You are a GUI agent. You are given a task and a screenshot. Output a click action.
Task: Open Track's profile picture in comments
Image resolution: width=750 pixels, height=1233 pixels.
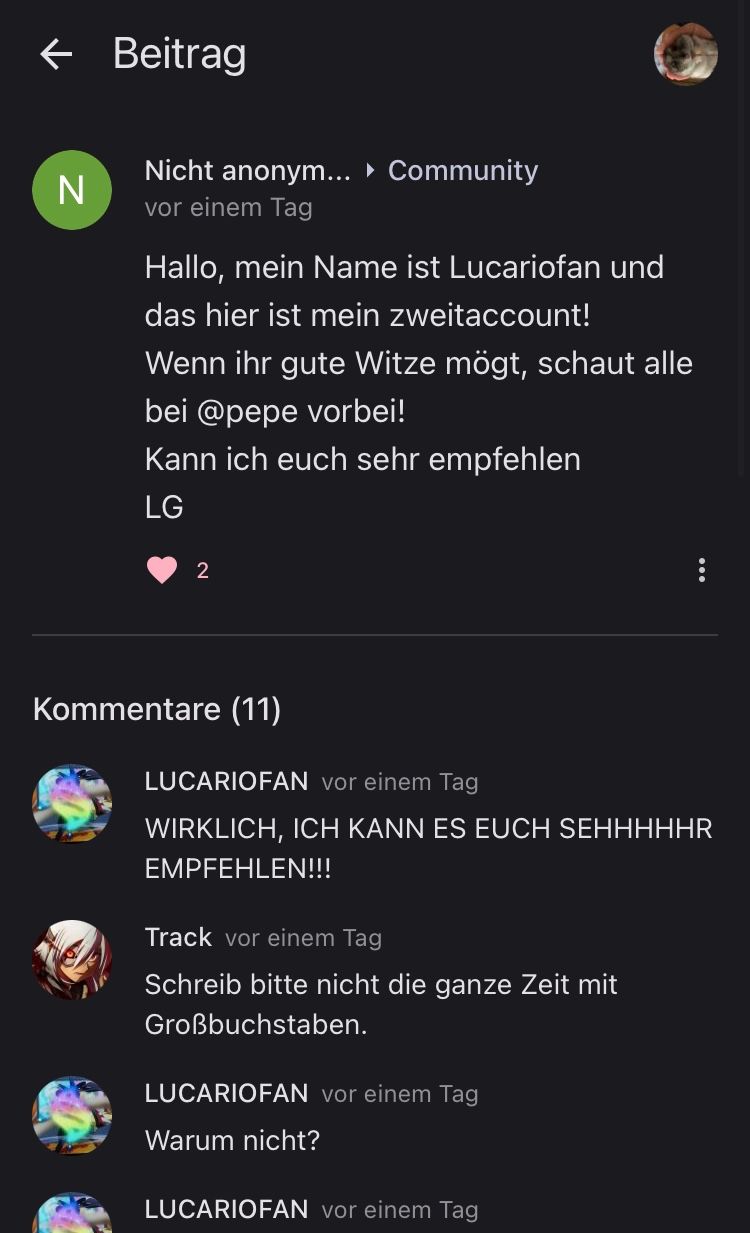[x=72, y=960]
